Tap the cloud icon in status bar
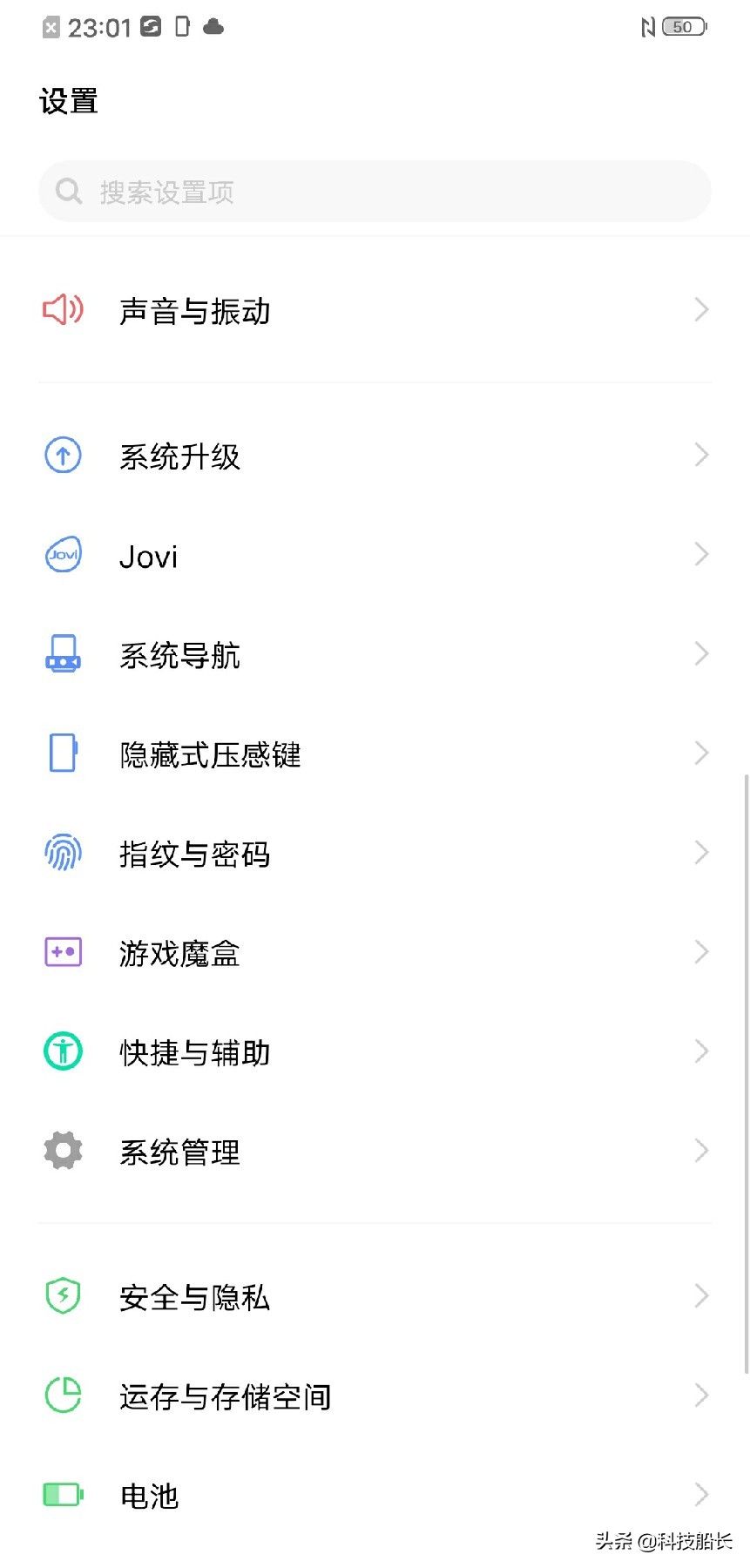 click(213, 26)
